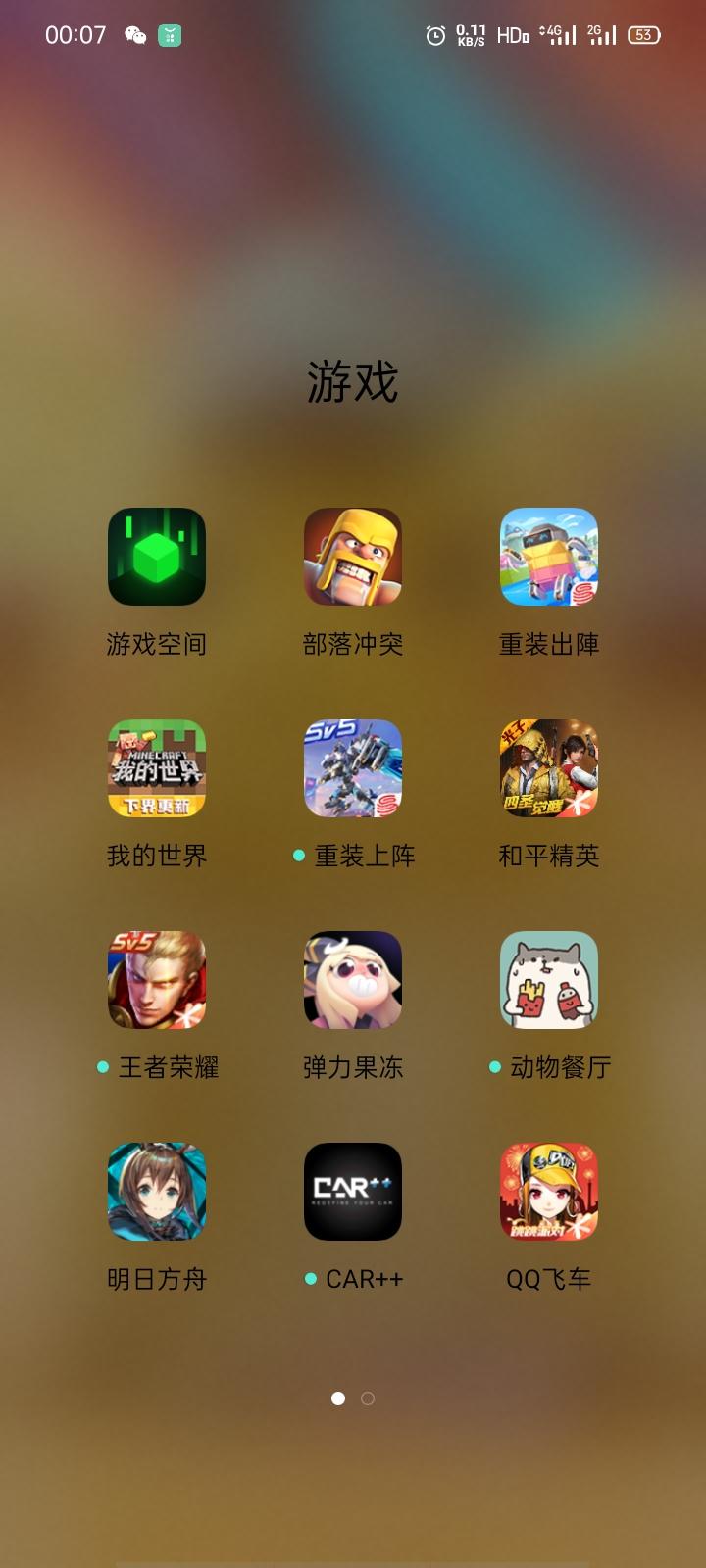Start 我的世界 (Minecraft)
The height and width of the screenshot is (1568, 706).
pyautogui.click(x=156, y=768)
